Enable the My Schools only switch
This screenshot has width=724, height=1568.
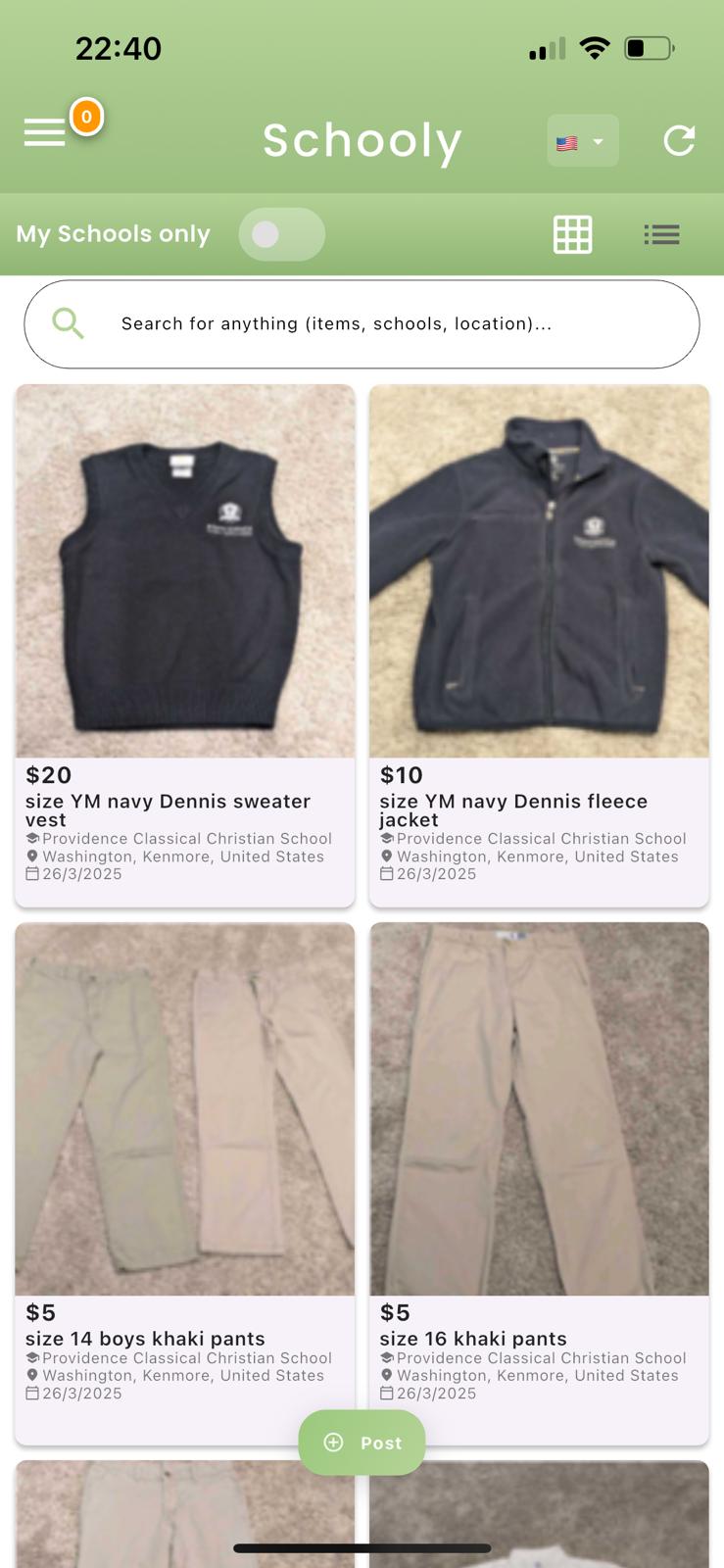point(281,234)
